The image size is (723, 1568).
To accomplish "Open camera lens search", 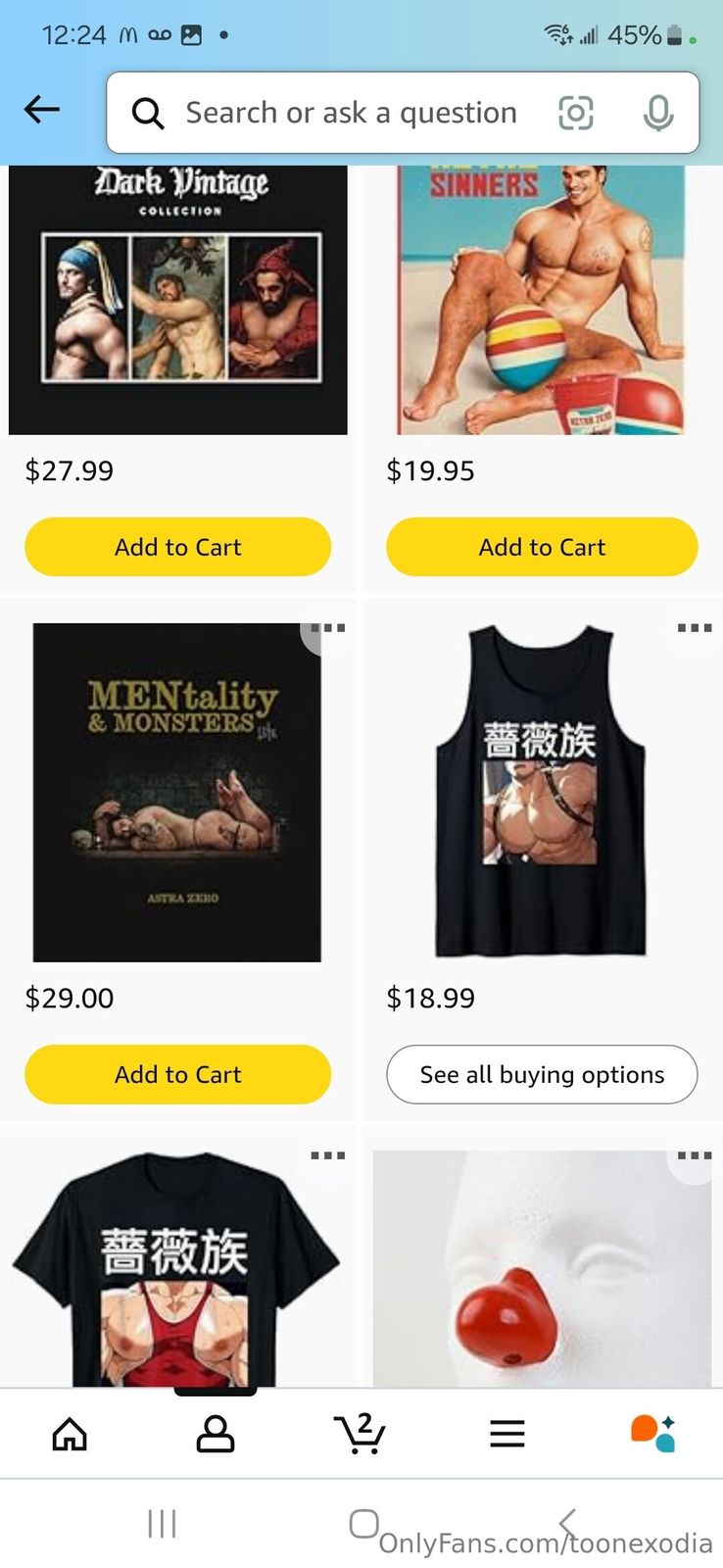I will [576, 114].
